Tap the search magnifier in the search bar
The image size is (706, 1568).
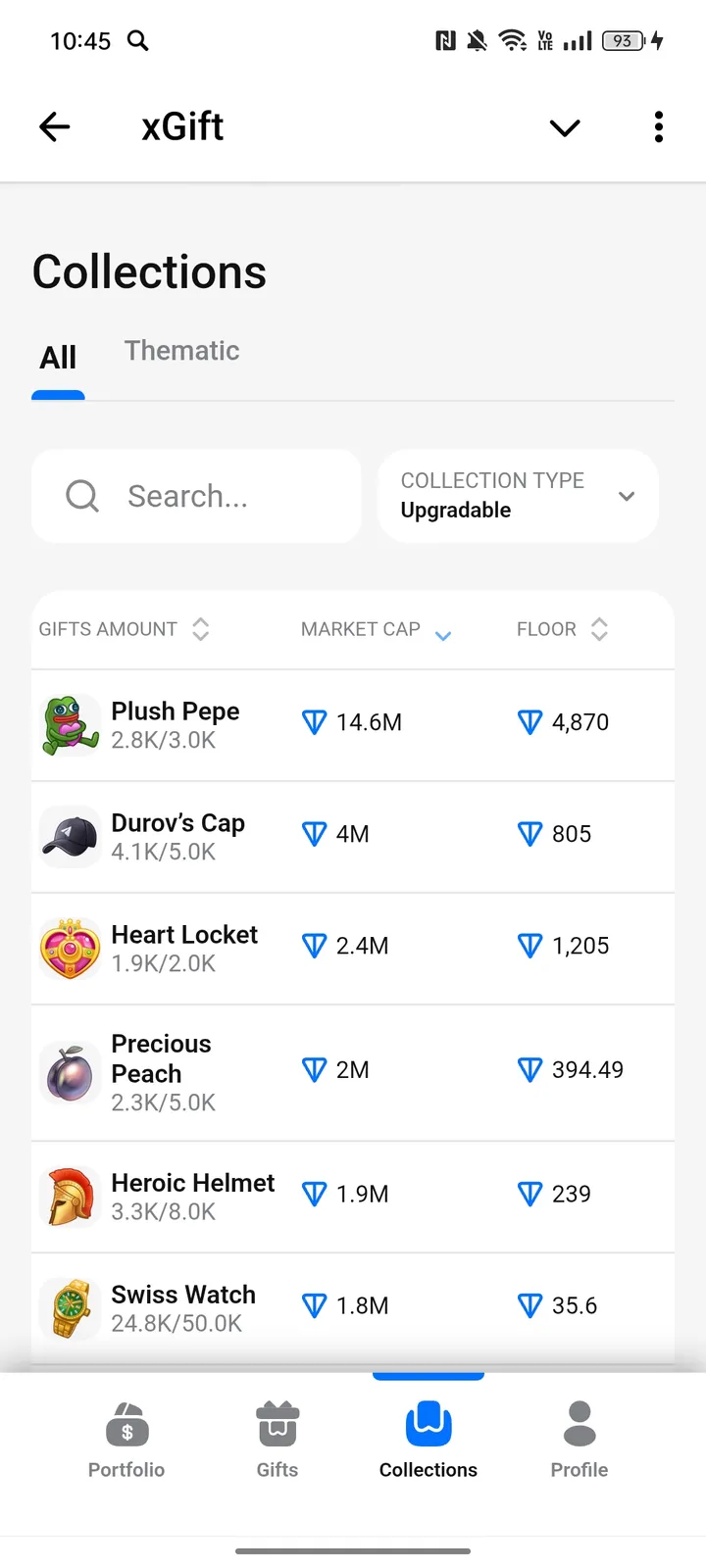pos(82,496)
